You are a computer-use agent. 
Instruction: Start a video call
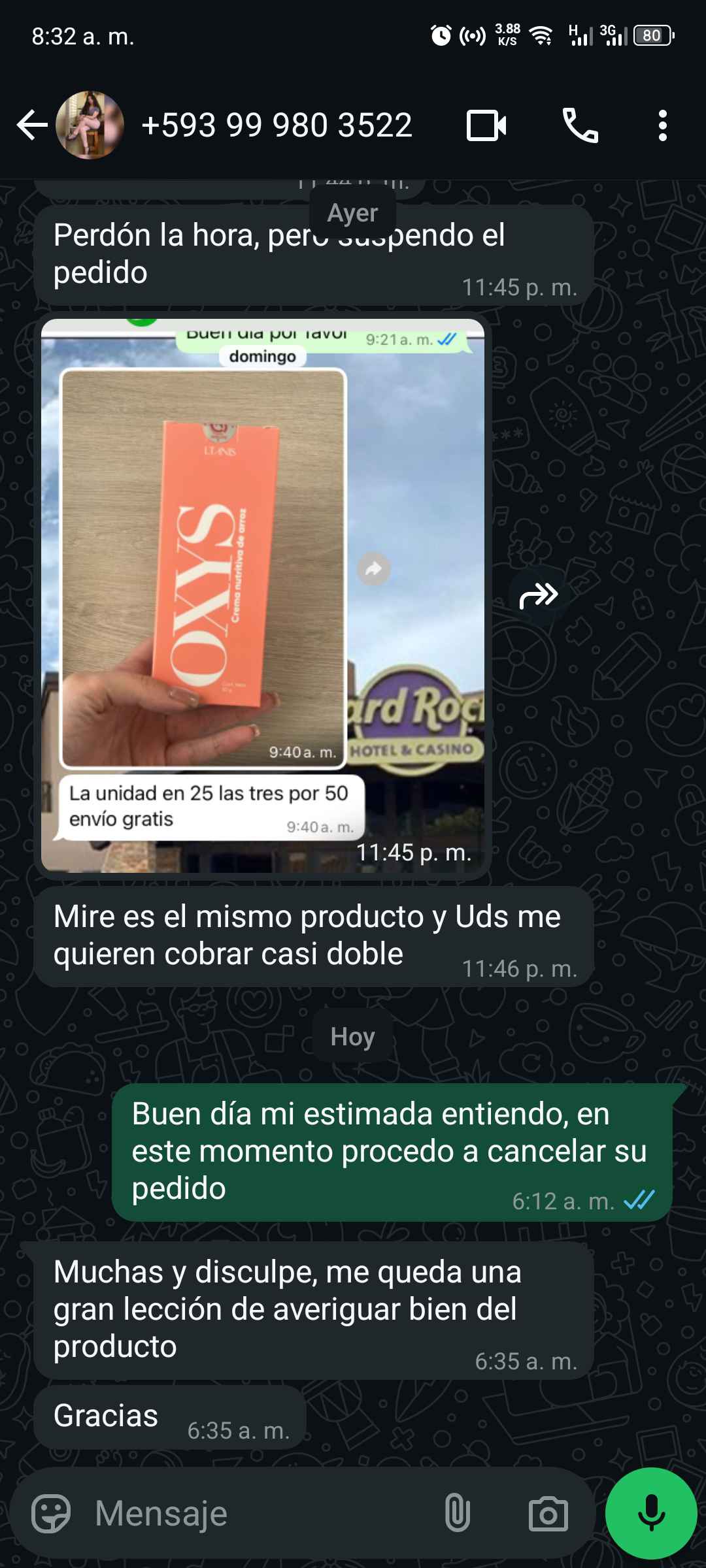pyautogui.click(x=486, y=125)
